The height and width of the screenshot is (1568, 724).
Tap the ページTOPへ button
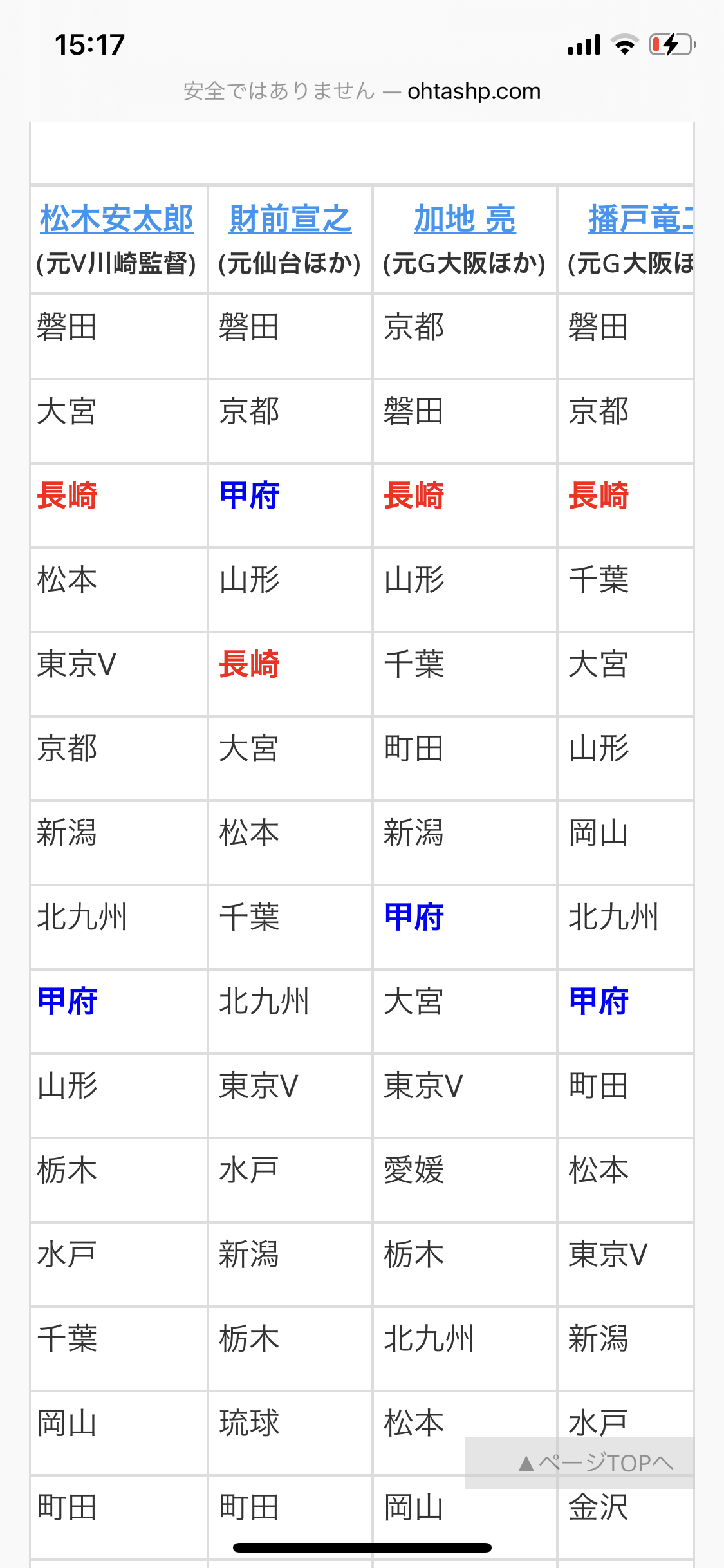click(596, 1462)
